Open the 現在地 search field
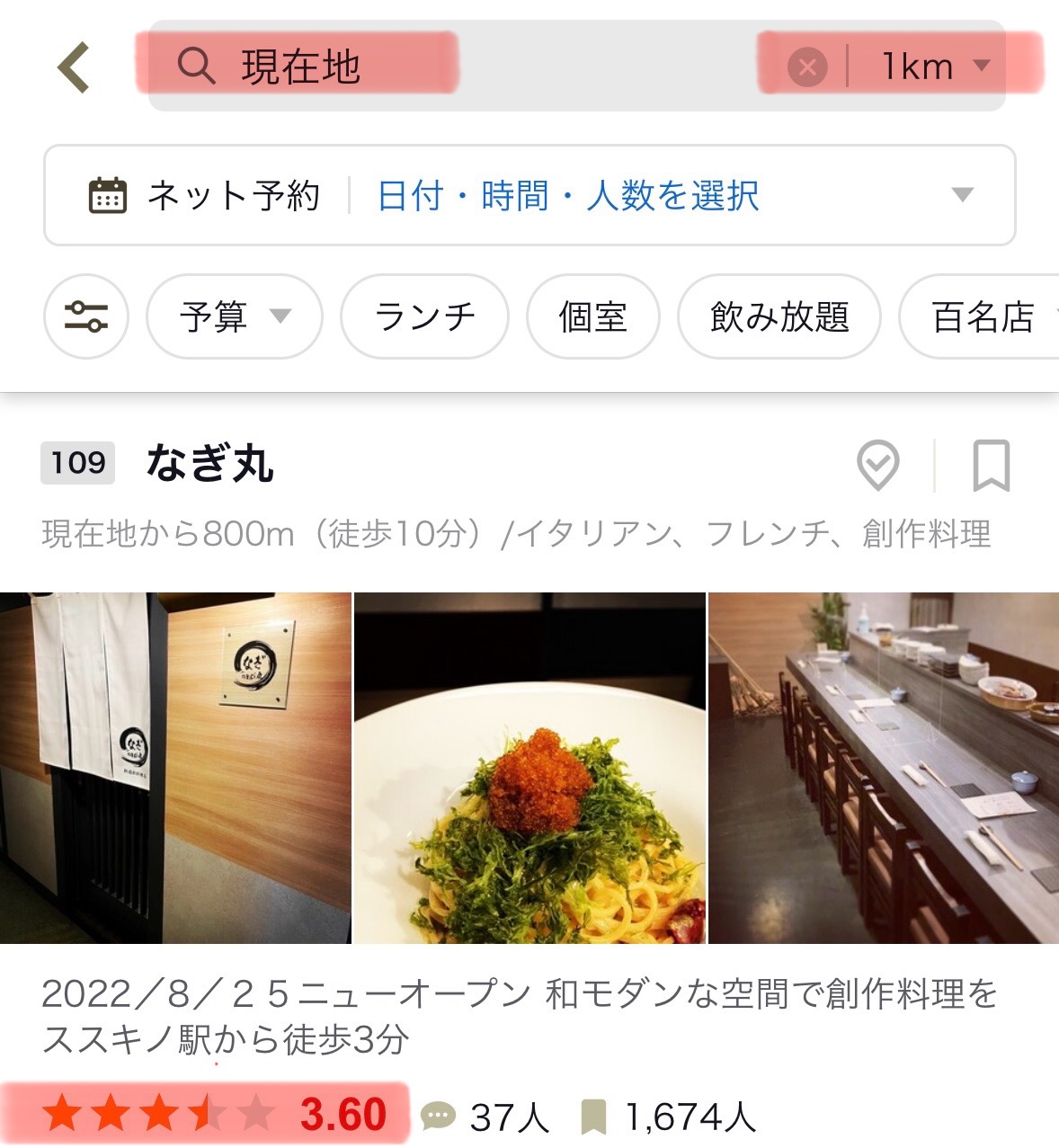Viewport: 1059px width, 1148px height. [298, 66]
